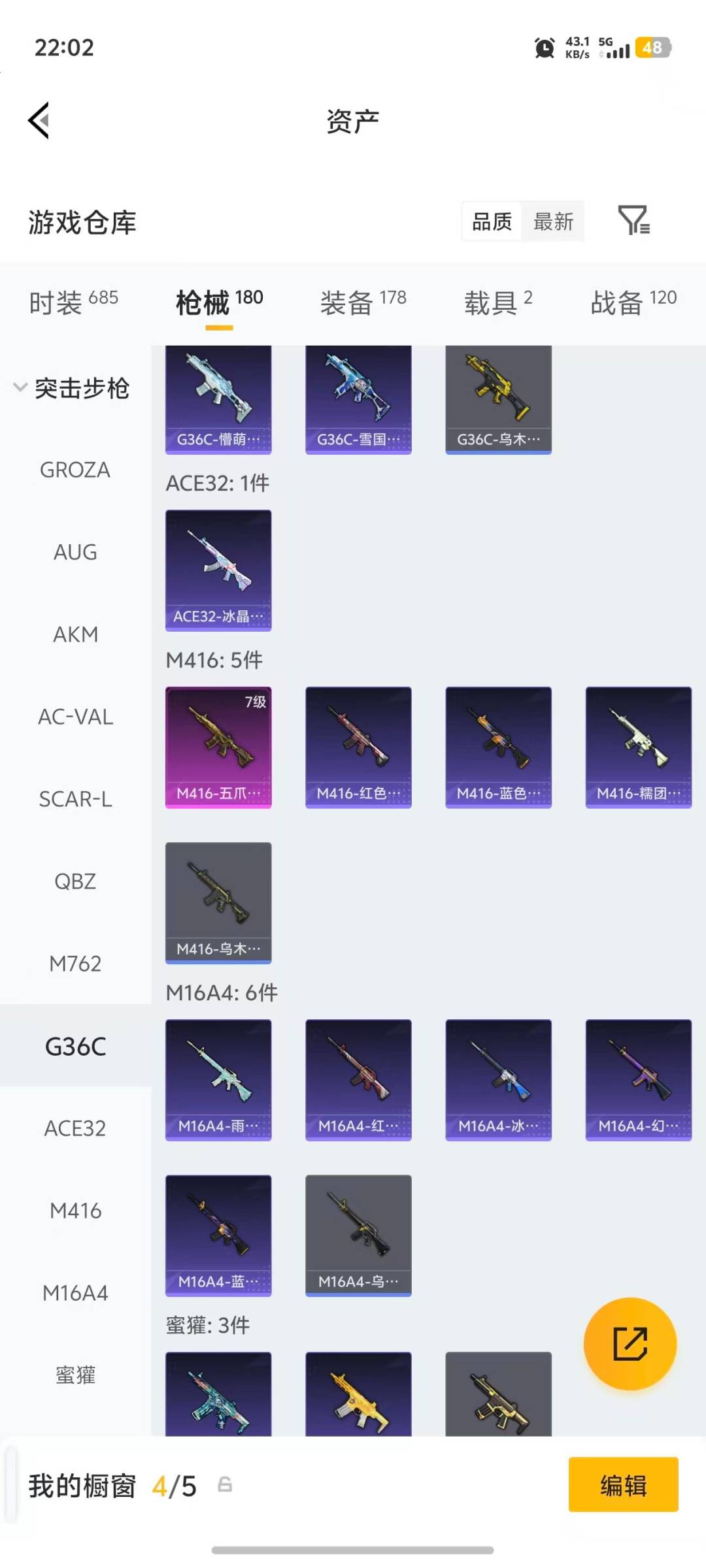
Task: Switch to the 装备 tab
Action: [x=363, y=302]
